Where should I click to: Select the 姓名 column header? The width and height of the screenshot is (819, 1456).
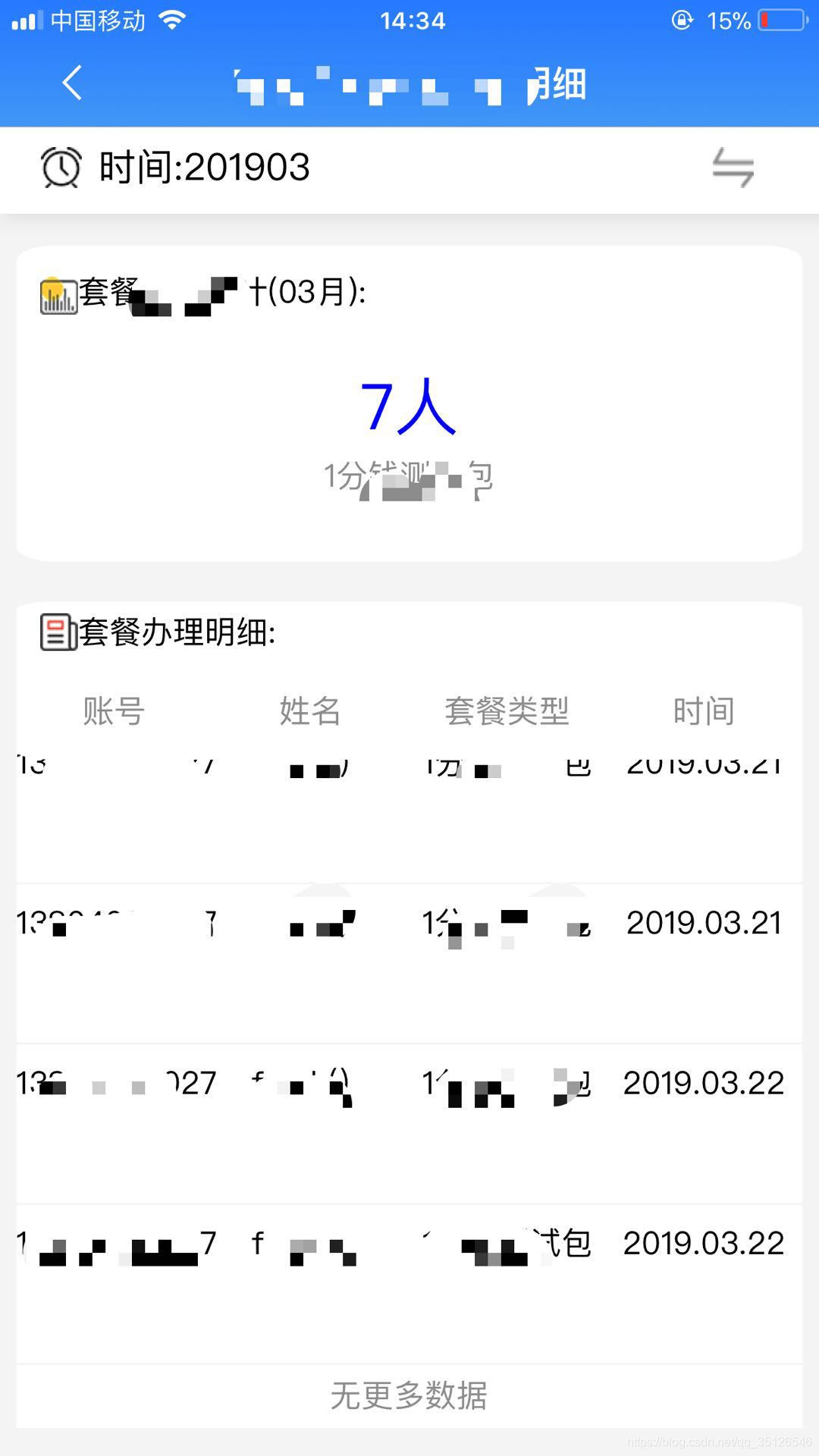click(309, 711)
